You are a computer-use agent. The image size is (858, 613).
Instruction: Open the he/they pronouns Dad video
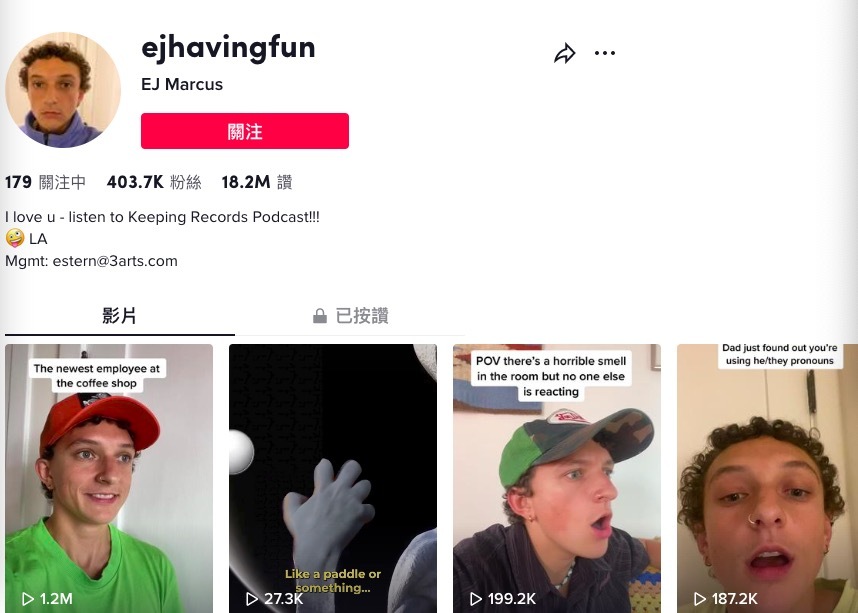[767, 480]
